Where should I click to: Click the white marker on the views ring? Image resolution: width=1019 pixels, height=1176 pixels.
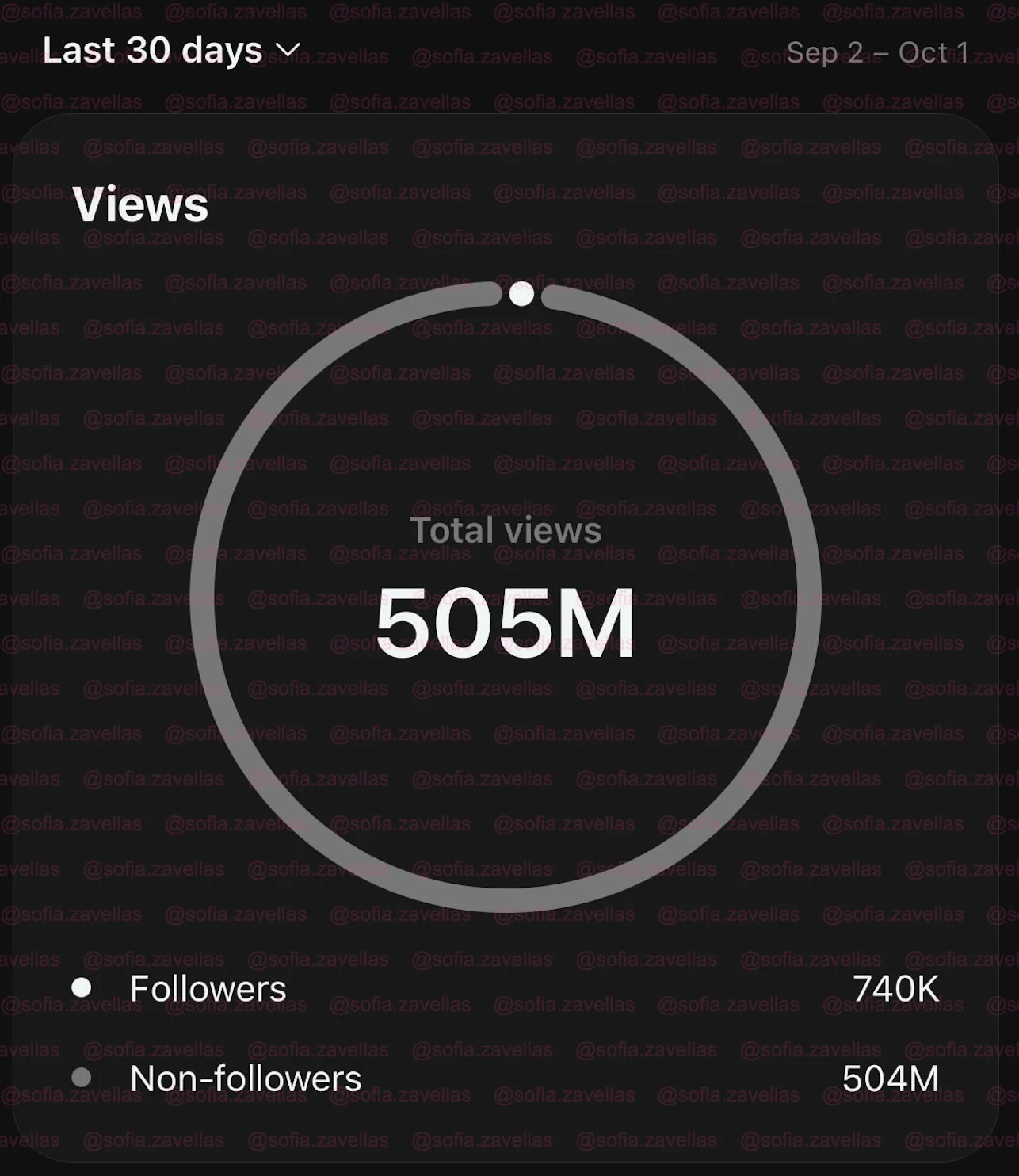pyautogui.click(x=521, y=292)
